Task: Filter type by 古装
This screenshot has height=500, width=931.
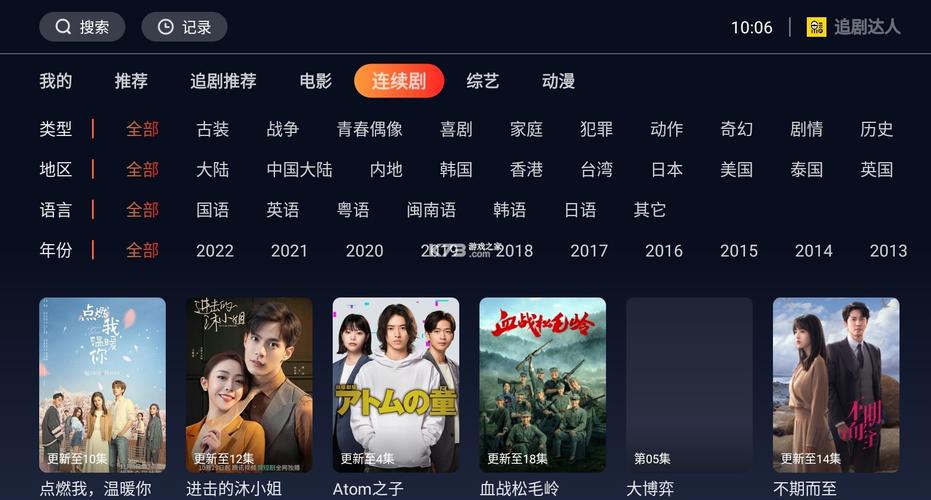Action: pyautogui.click(x=213, y=129)
